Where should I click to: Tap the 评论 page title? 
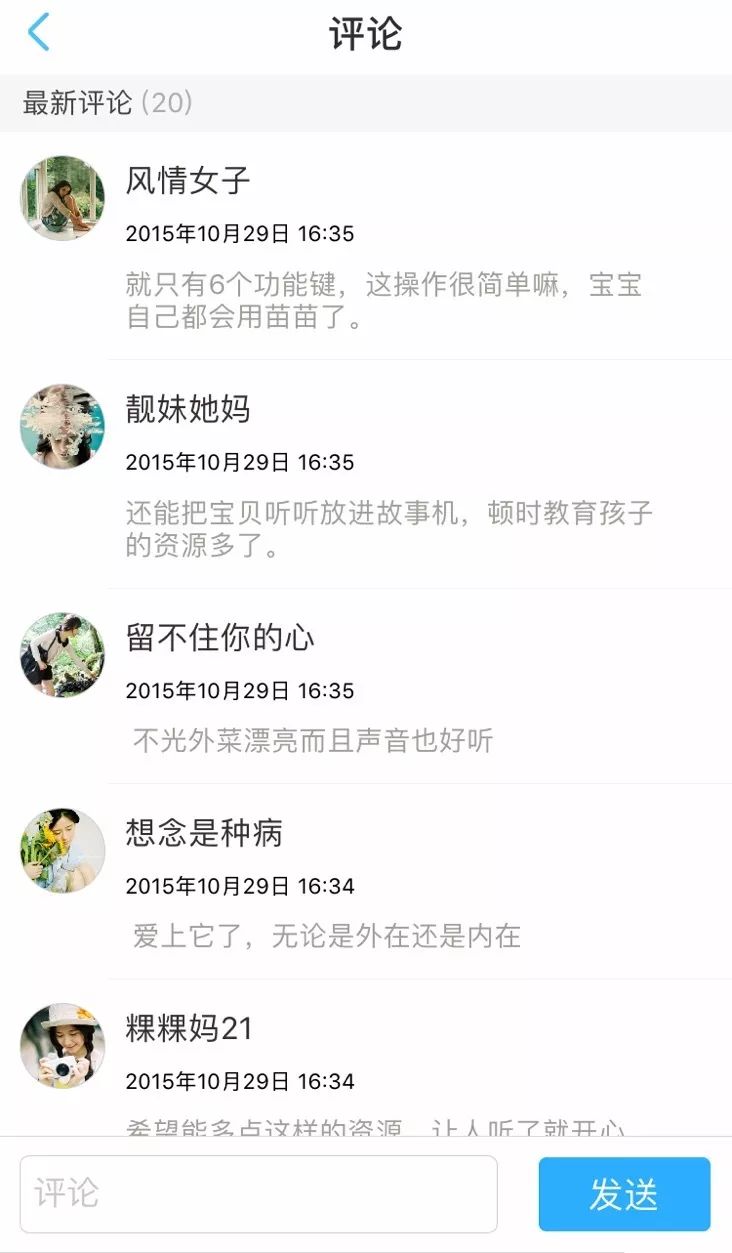click(x=366, y=35)
